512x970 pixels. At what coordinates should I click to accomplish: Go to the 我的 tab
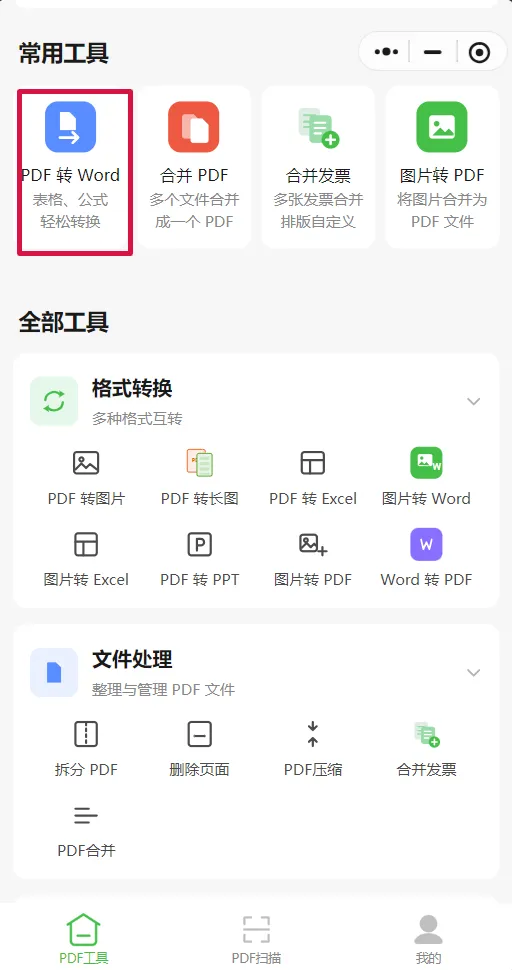428,940
